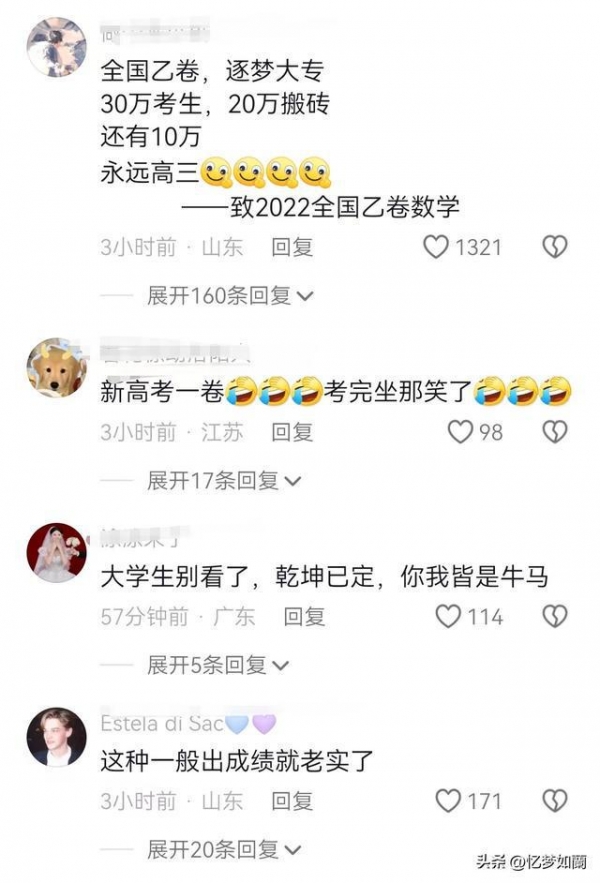Open the wedding dress avatar's profile
The height and width of the screenshot is (883, 600).
coord(56,552)
